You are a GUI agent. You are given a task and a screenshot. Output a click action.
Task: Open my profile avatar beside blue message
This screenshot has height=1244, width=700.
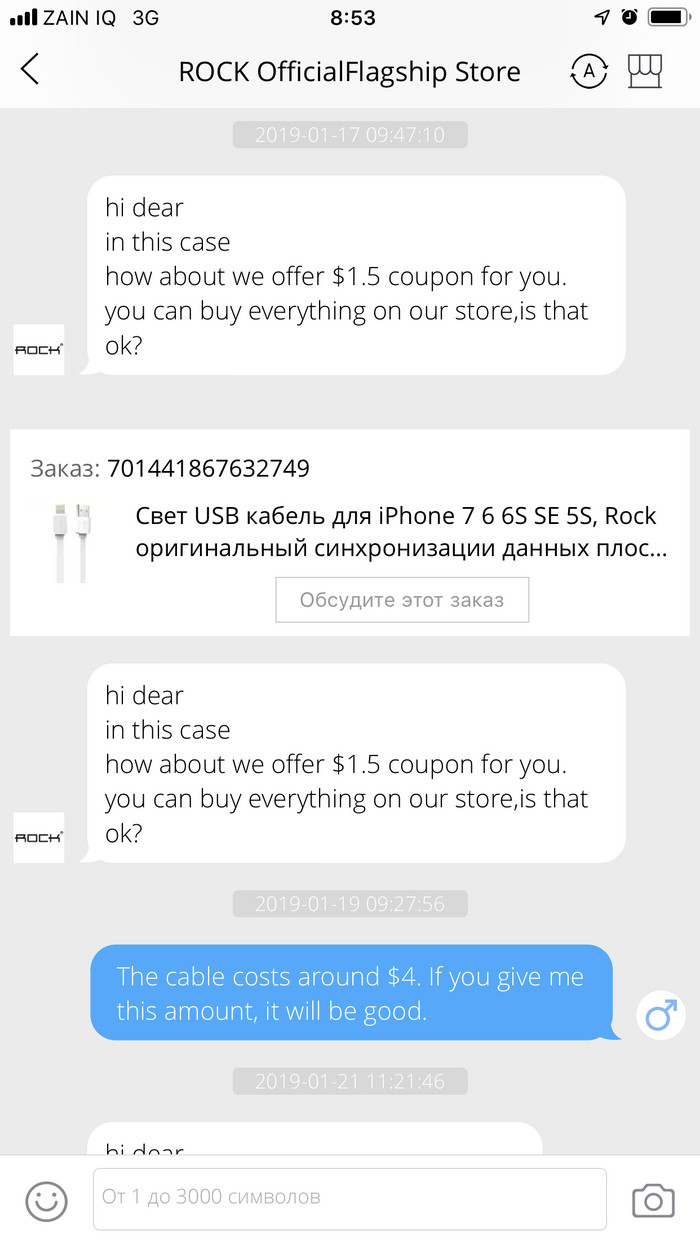[661, 1017]
